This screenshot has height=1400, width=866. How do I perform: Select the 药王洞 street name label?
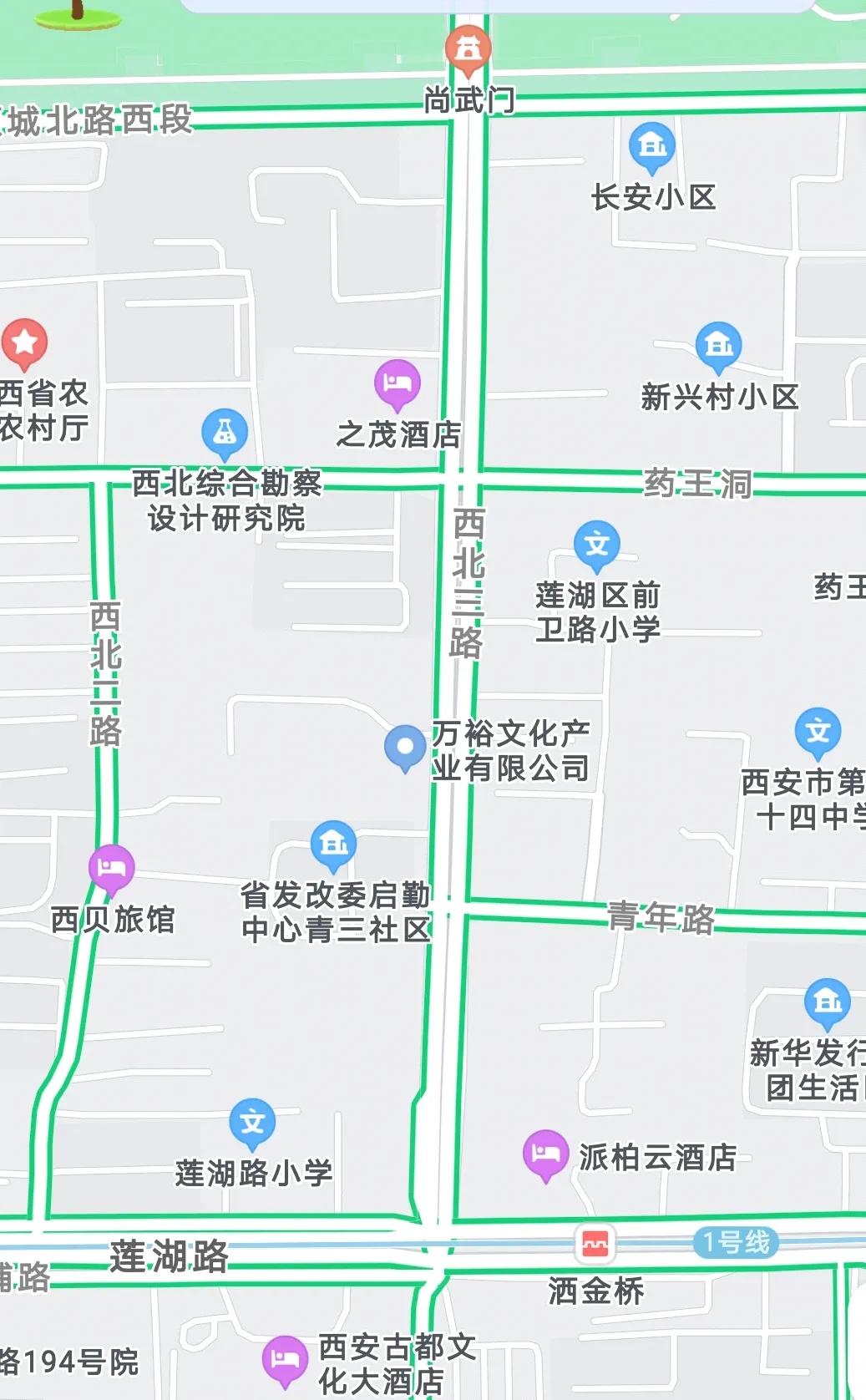700,484
